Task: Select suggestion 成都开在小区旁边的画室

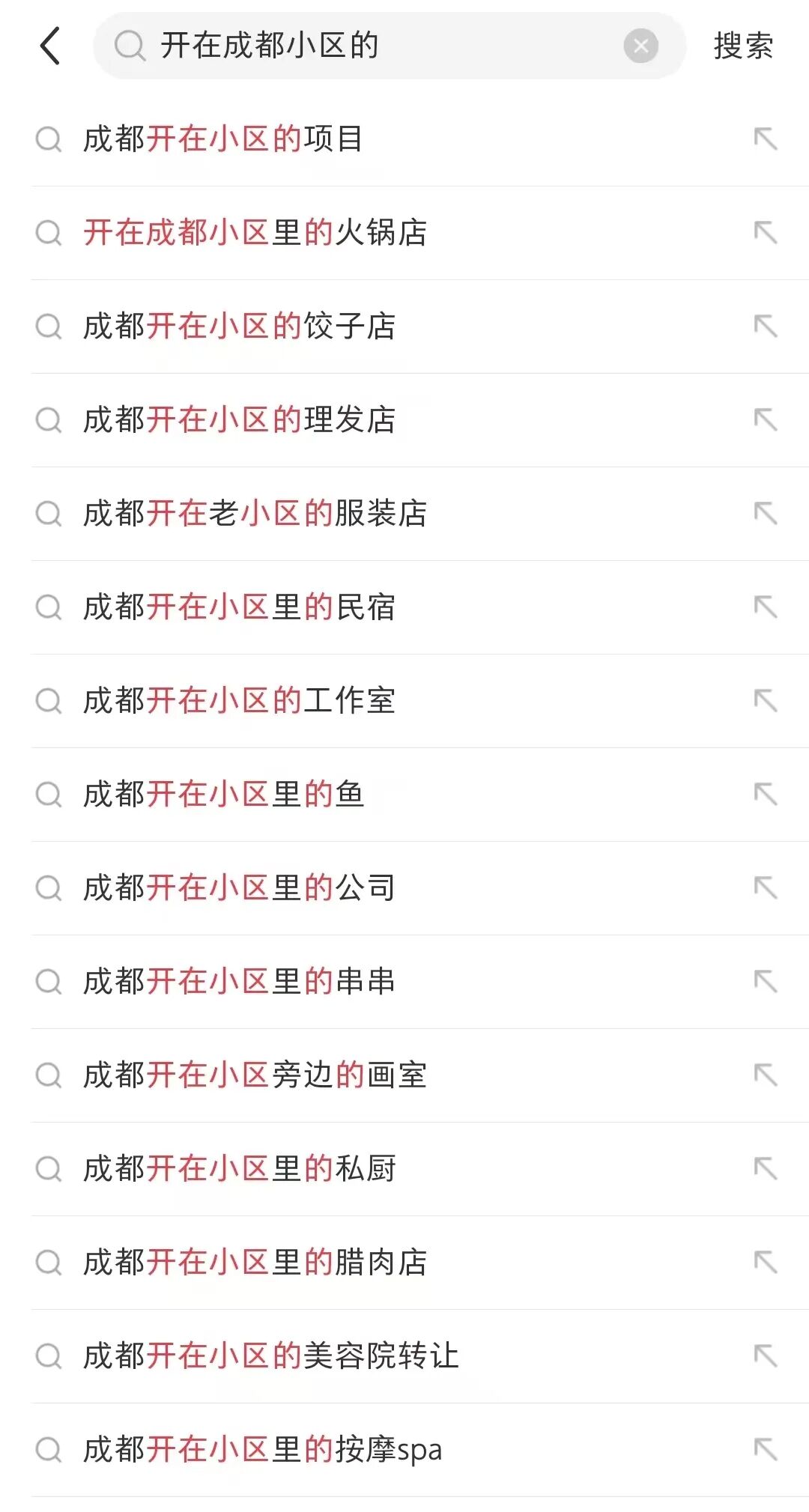Action: (255, 1075)
